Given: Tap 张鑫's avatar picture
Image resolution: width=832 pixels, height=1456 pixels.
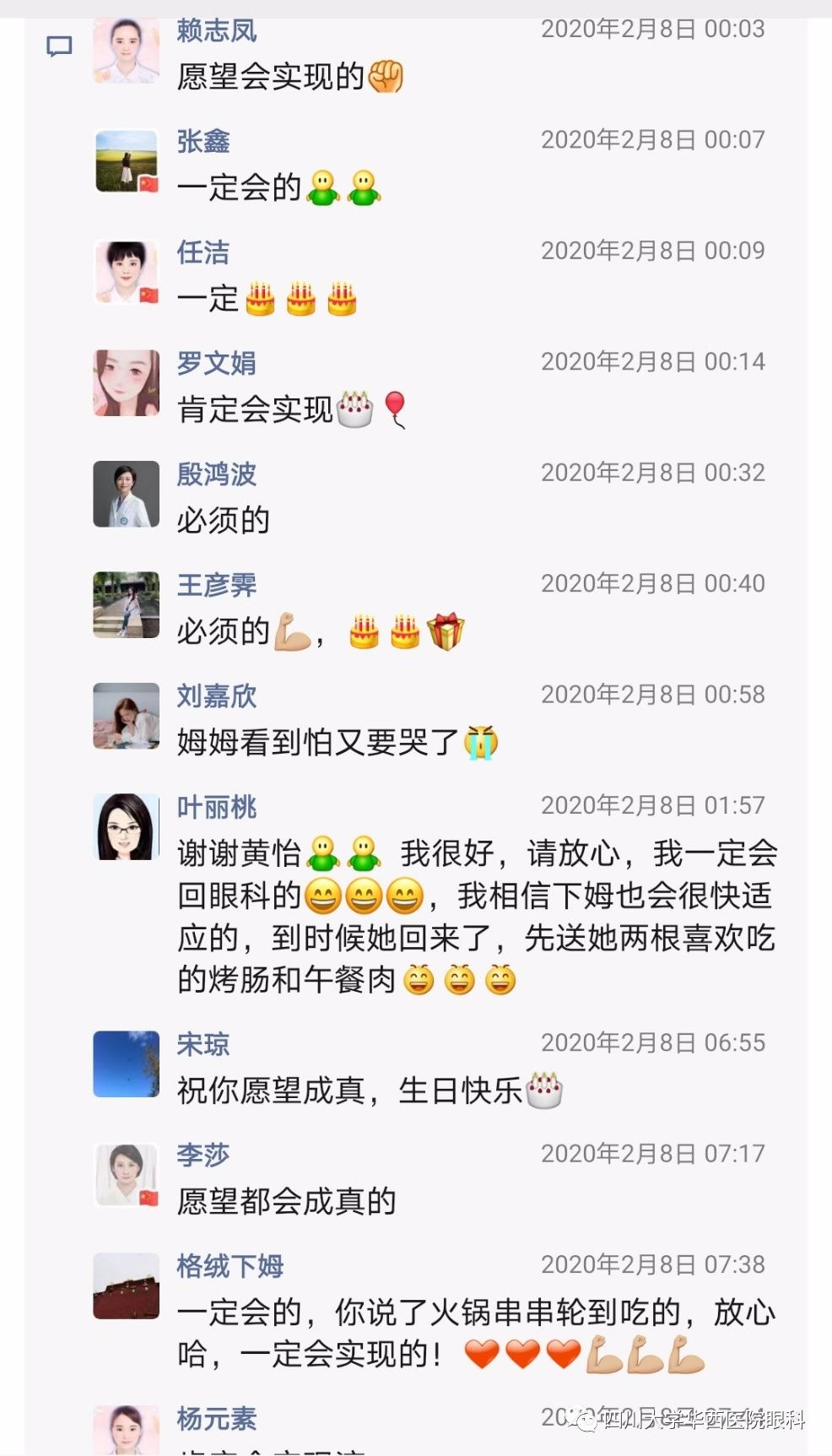Looking at the screenshot, I should tap(127, 161).
